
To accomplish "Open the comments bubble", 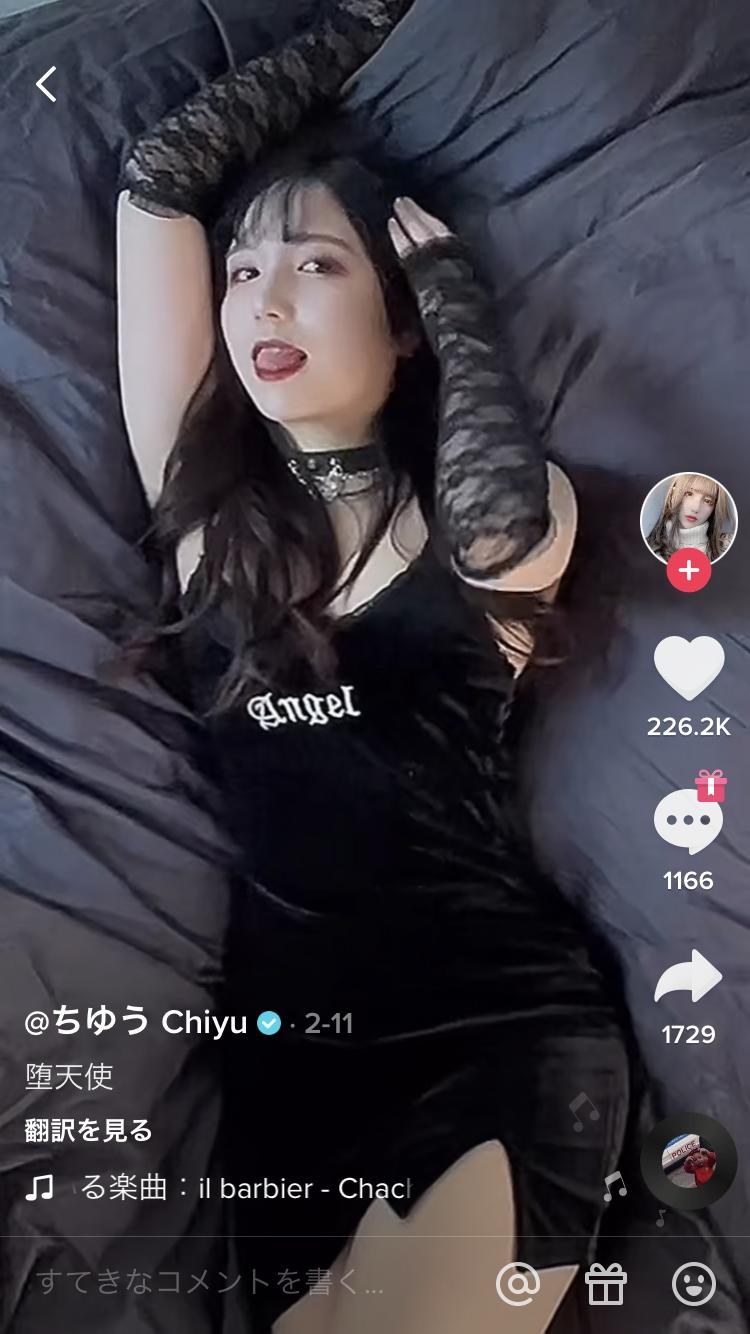I will point(689,822).
